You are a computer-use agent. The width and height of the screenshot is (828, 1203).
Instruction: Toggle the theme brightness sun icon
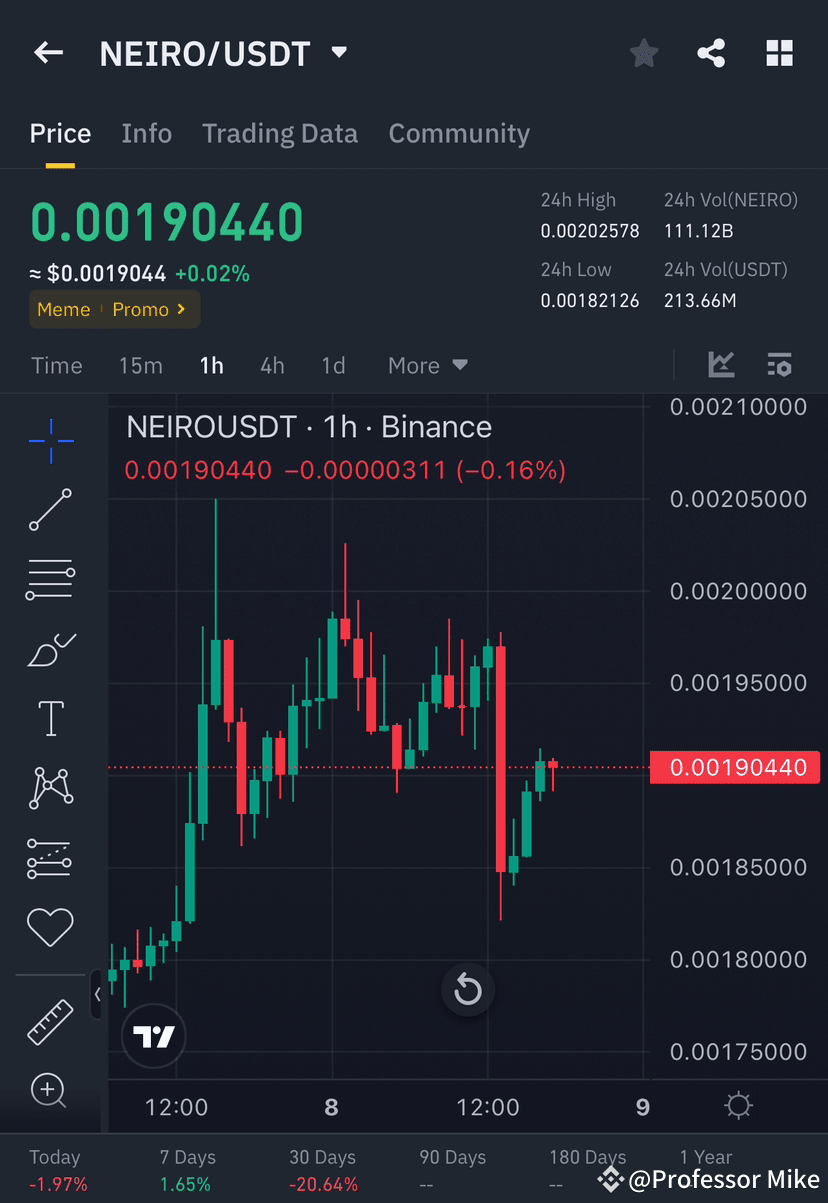[x=738, y=1105]
